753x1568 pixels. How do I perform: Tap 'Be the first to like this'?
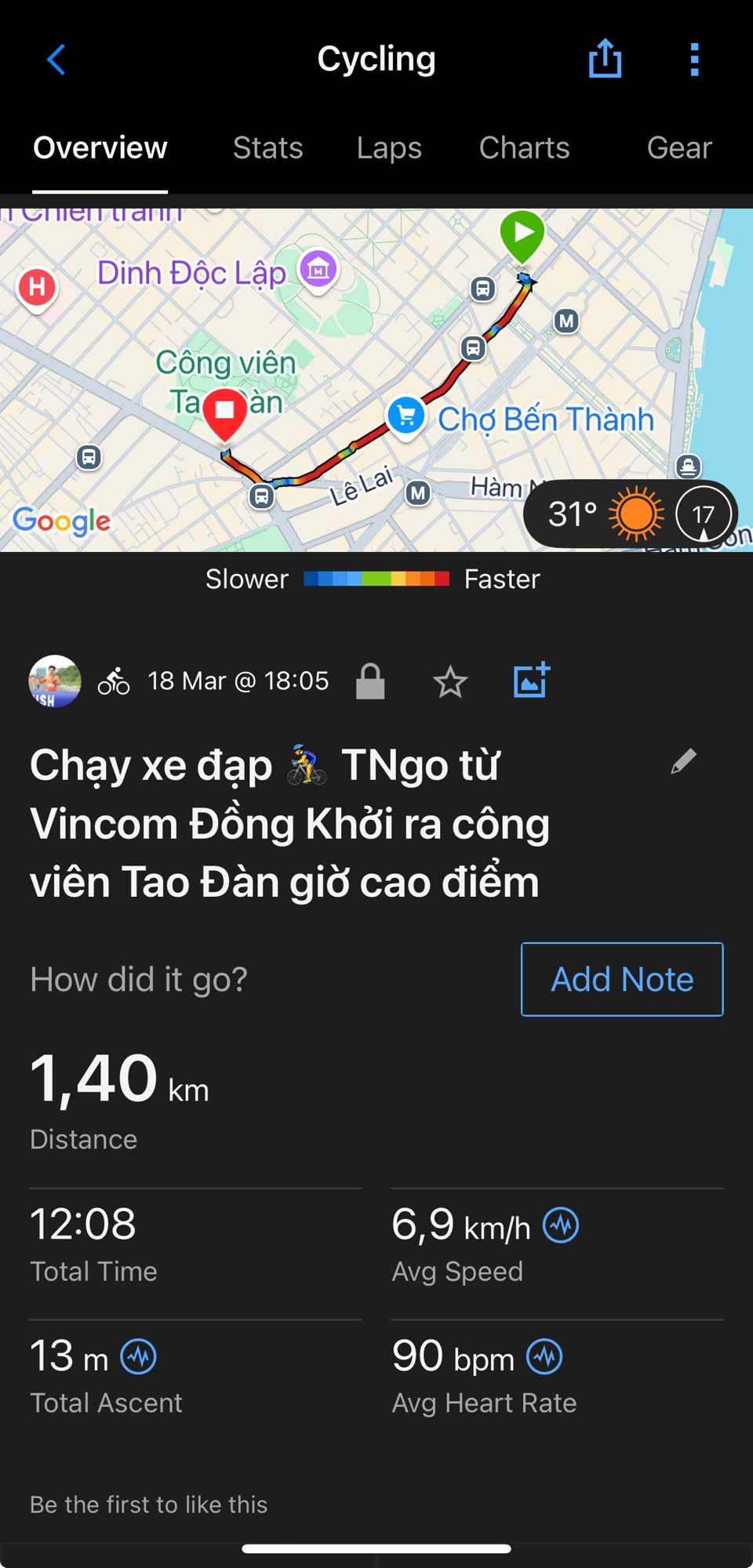(x=148, y=1504)
